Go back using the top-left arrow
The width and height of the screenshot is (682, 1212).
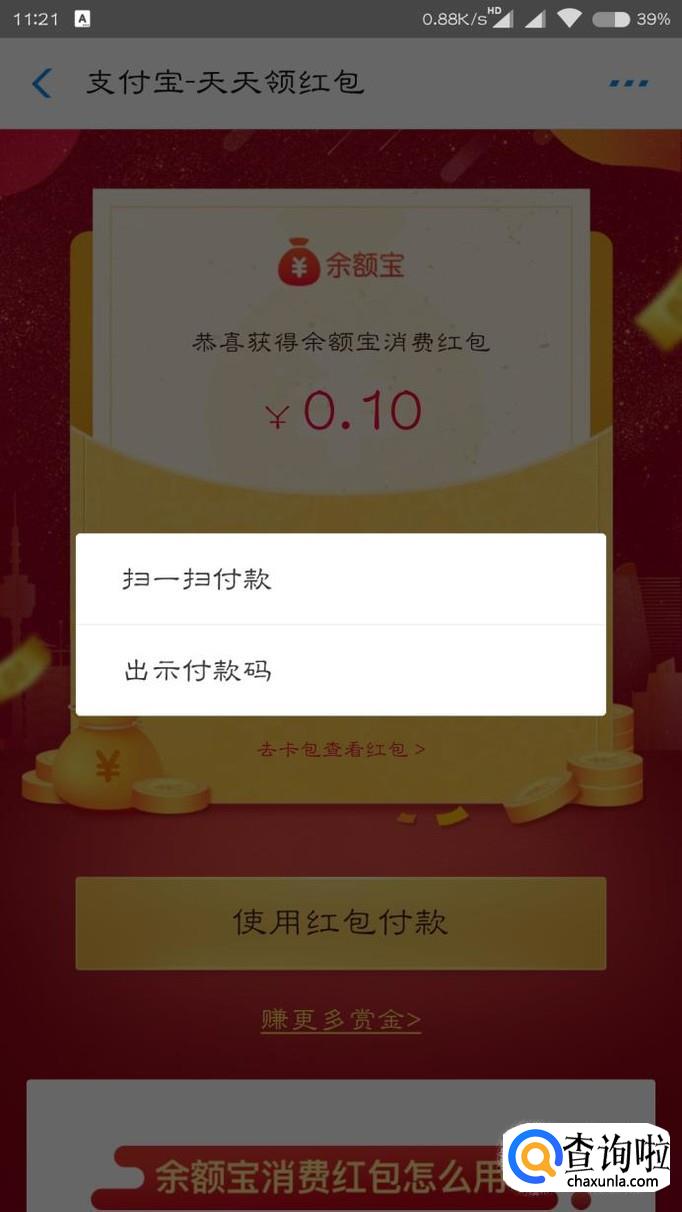pyautogui.click(x=42, y=83)
